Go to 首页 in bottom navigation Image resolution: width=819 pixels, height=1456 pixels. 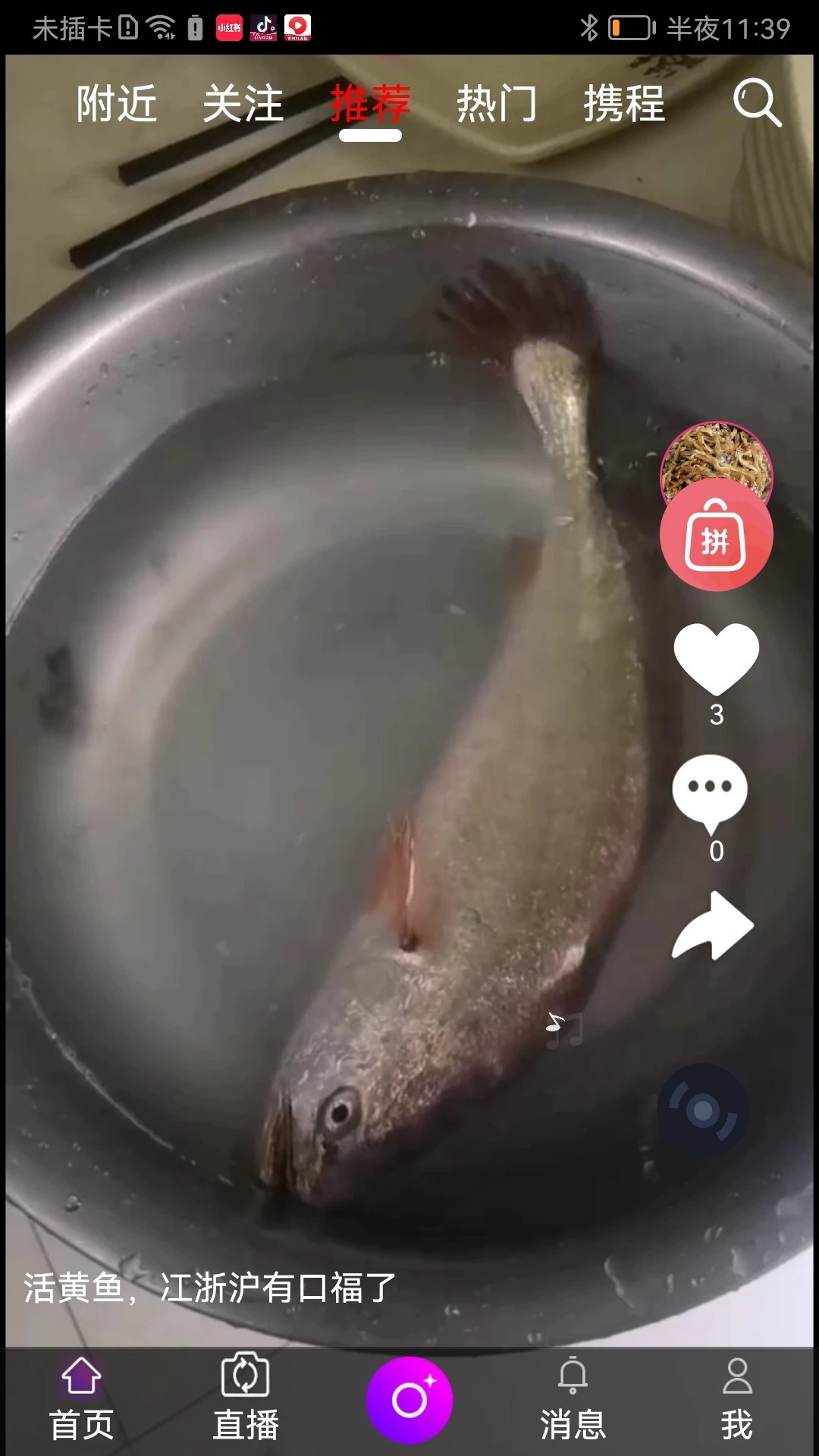pos(81,1399)
